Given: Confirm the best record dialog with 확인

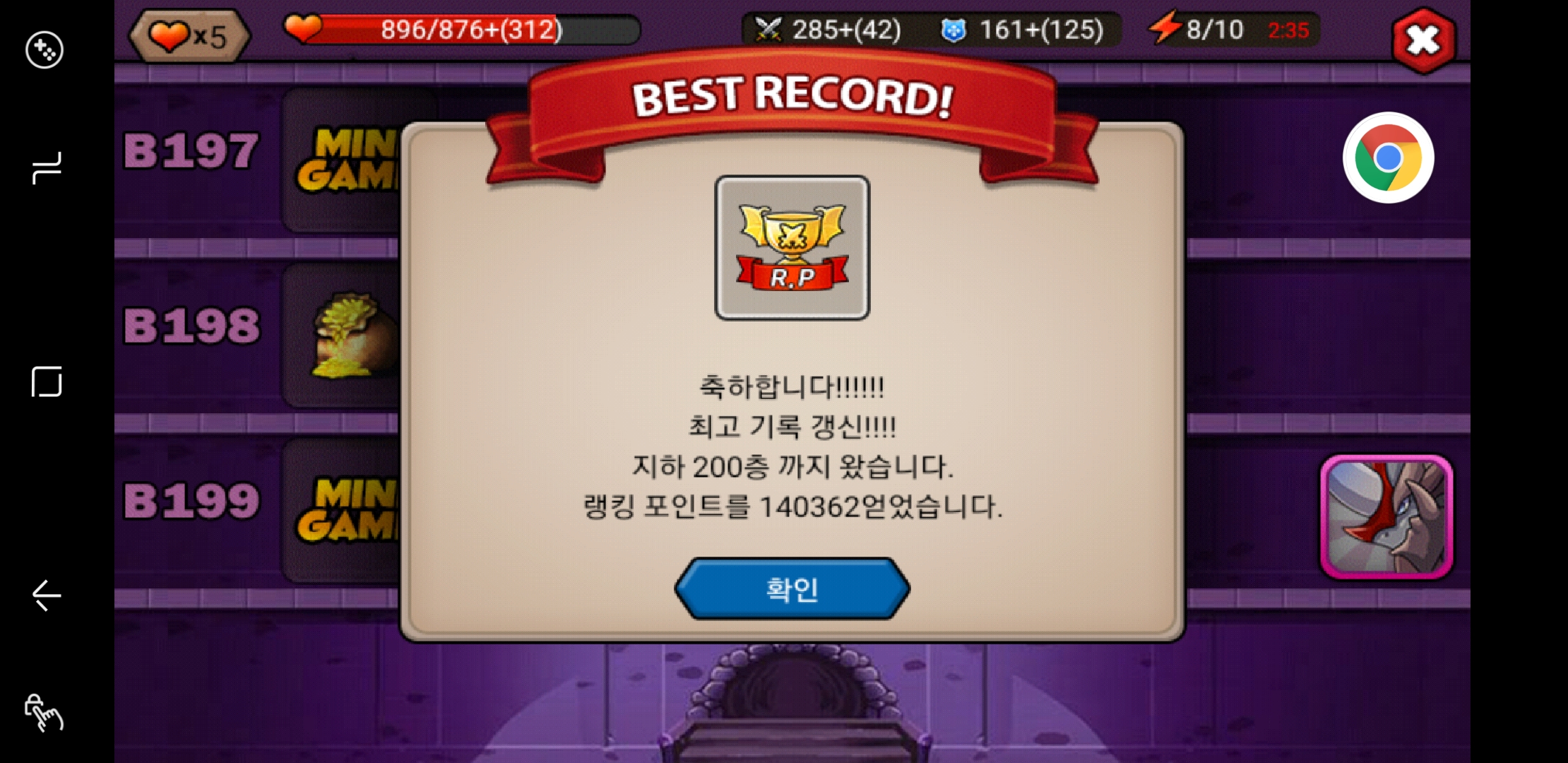Looking at the screenshot, I should coord(792,588).
